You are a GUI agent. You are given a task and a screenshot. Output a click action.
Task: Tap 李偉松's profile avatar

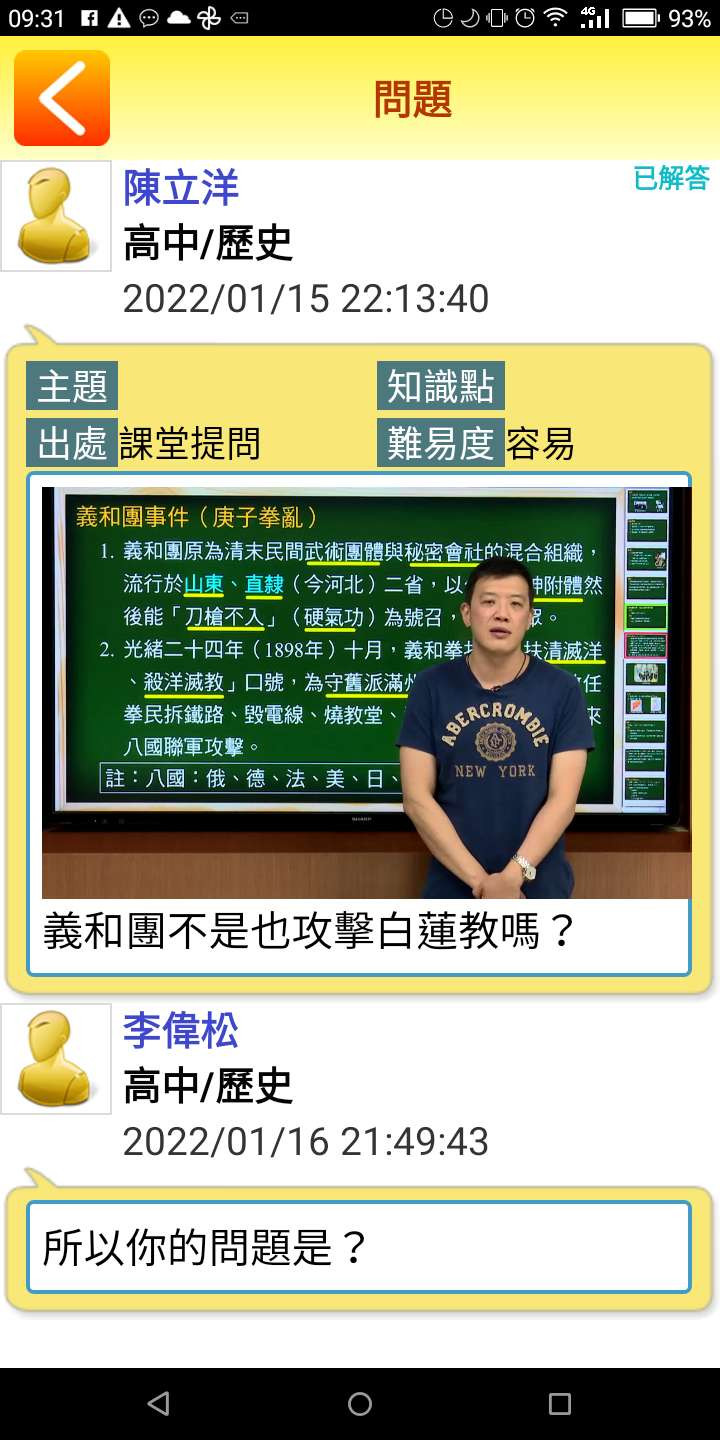click(x=56, y=1059)
